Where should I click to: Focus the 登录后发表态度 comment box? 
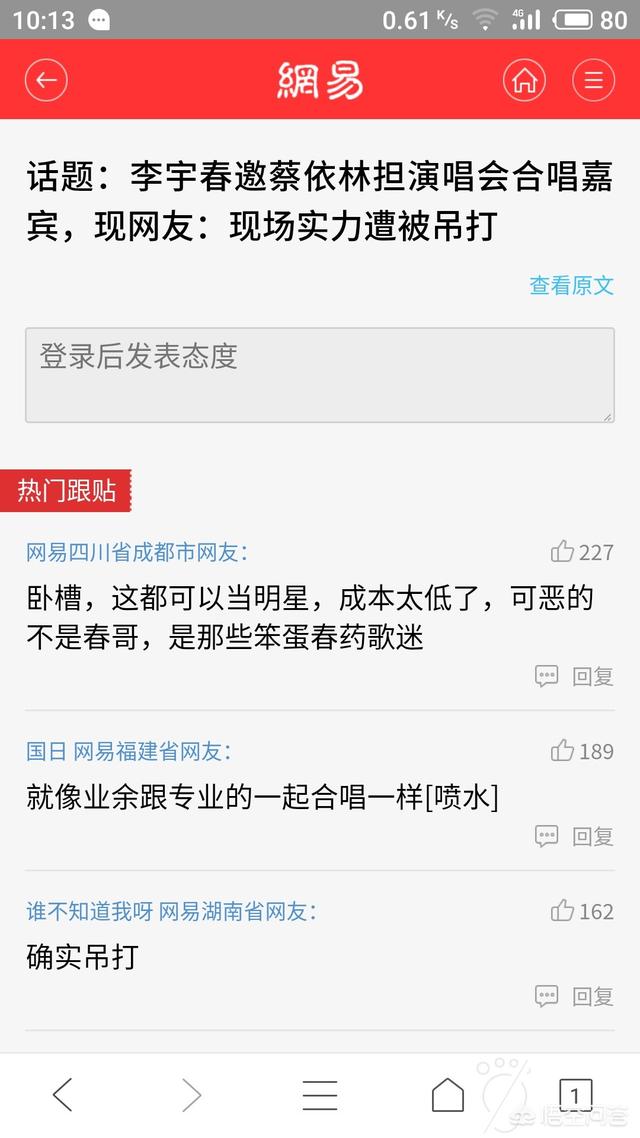(x=319, y=375)
